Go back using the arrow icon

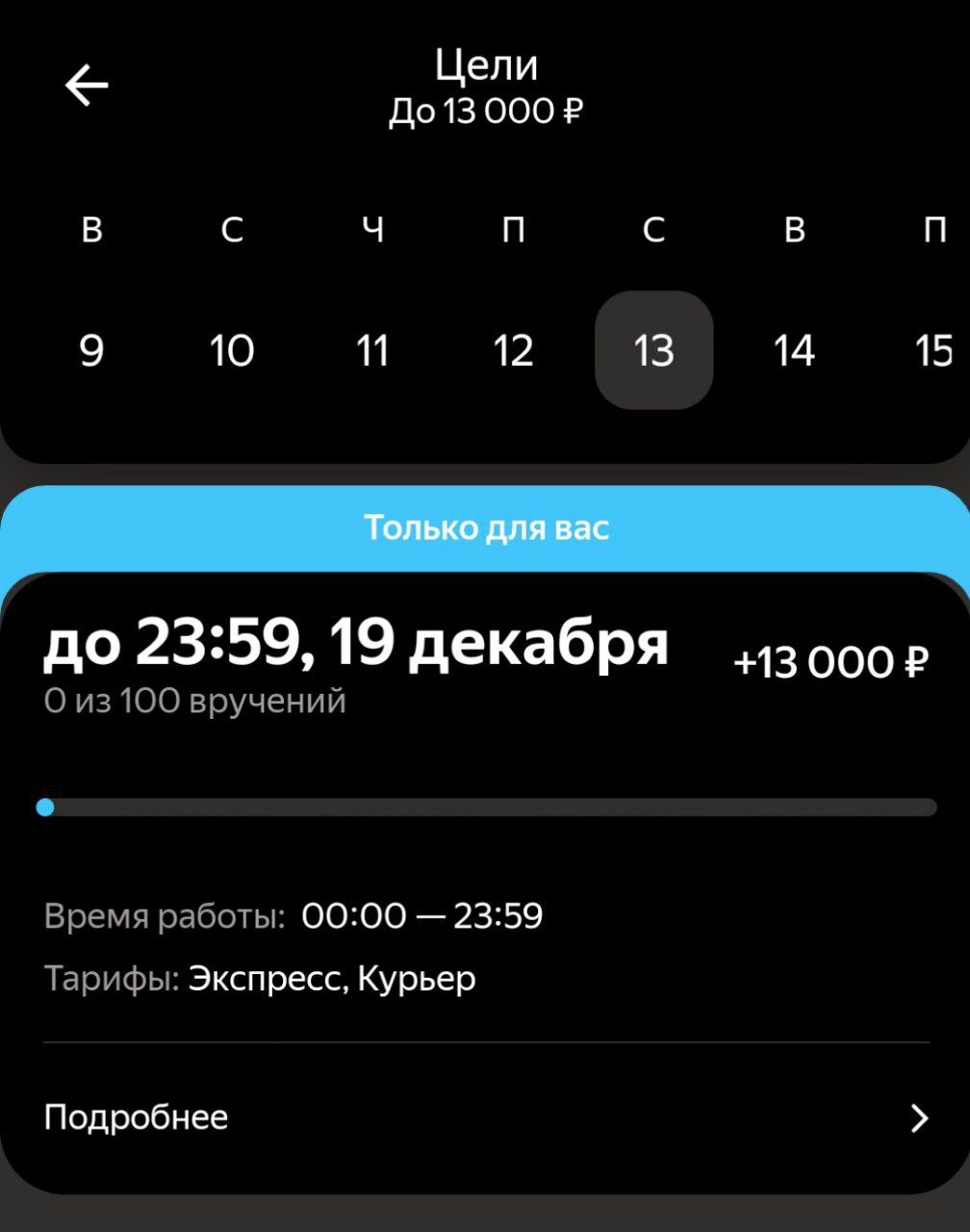(87, 86)
